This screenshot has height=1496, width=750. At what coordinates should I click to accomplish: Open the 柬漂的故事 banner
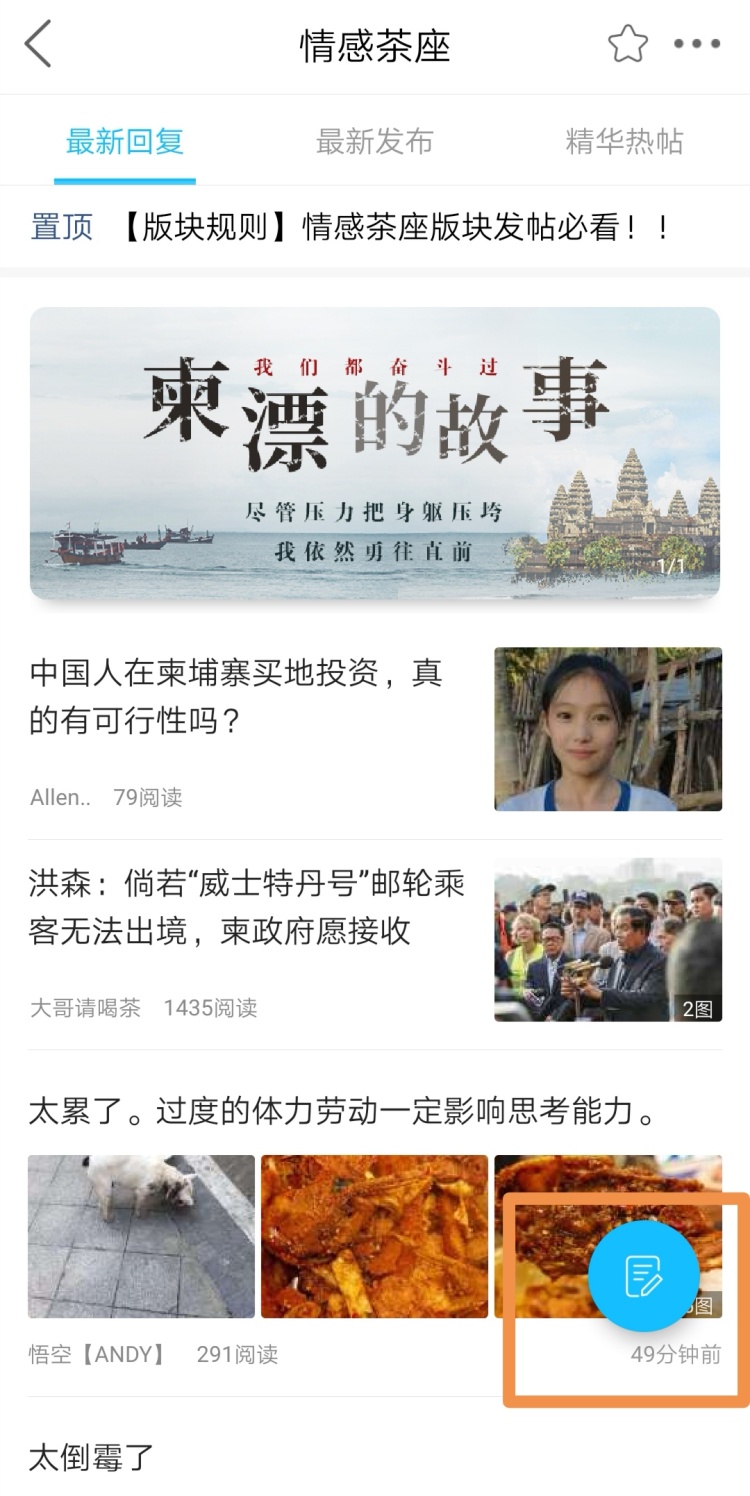point(375,453)
